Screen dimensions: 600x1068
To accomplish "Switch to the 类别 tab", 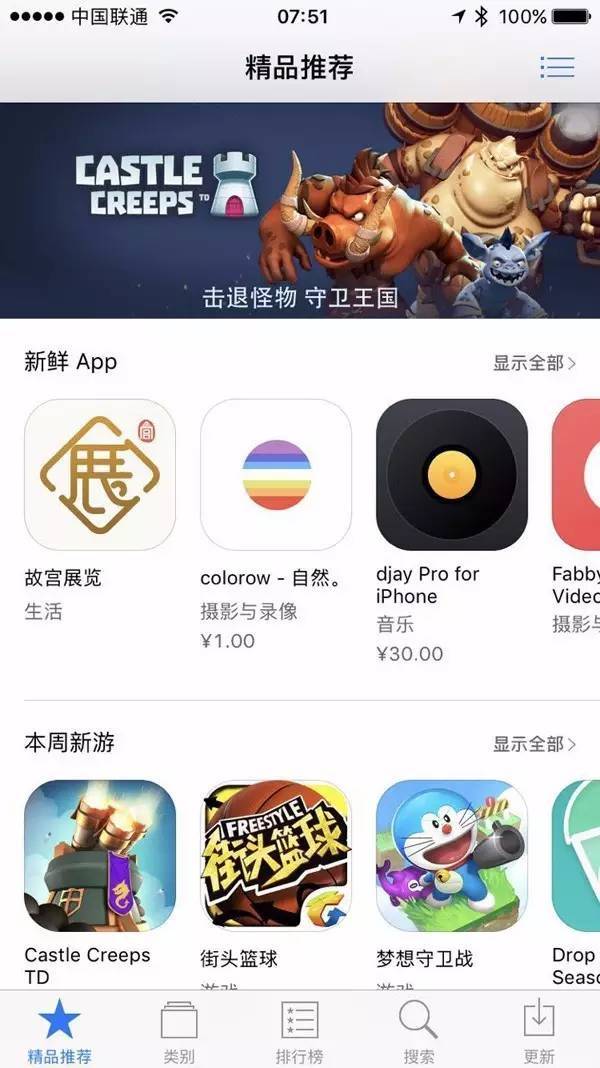I will pos(179,1030).
